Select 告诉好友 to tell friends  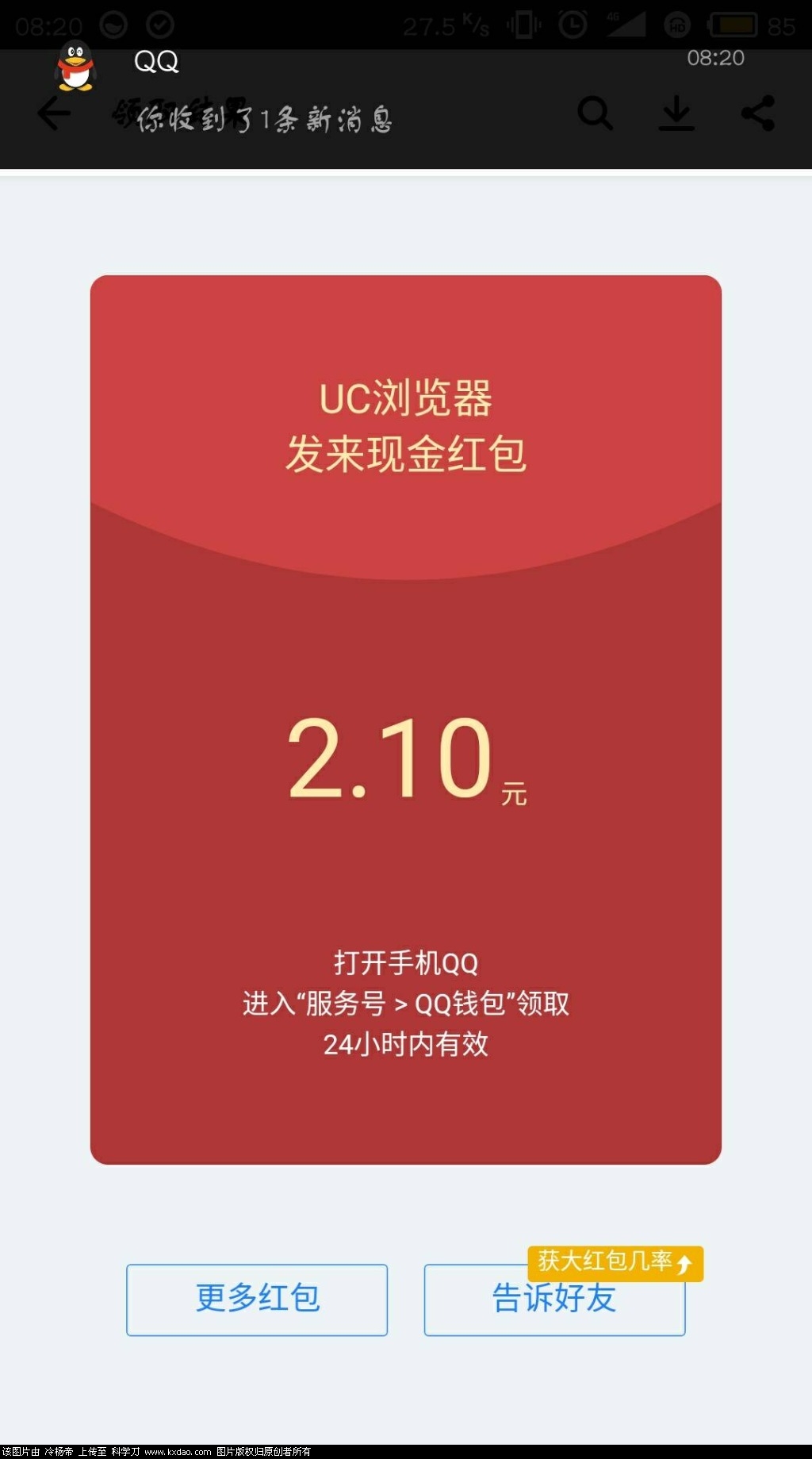tap(554, 1301)
